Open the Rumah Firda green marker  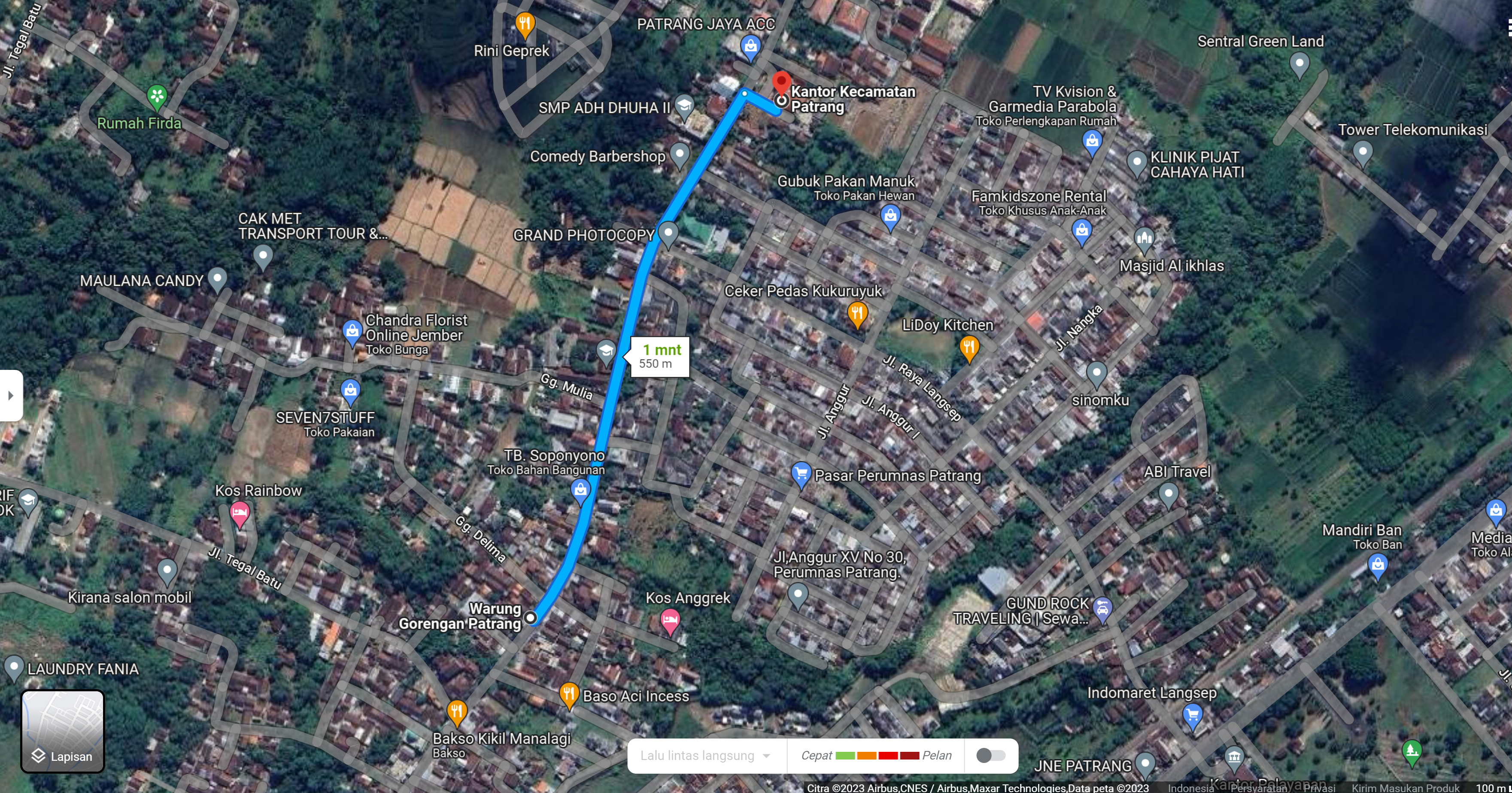point(157,96)
